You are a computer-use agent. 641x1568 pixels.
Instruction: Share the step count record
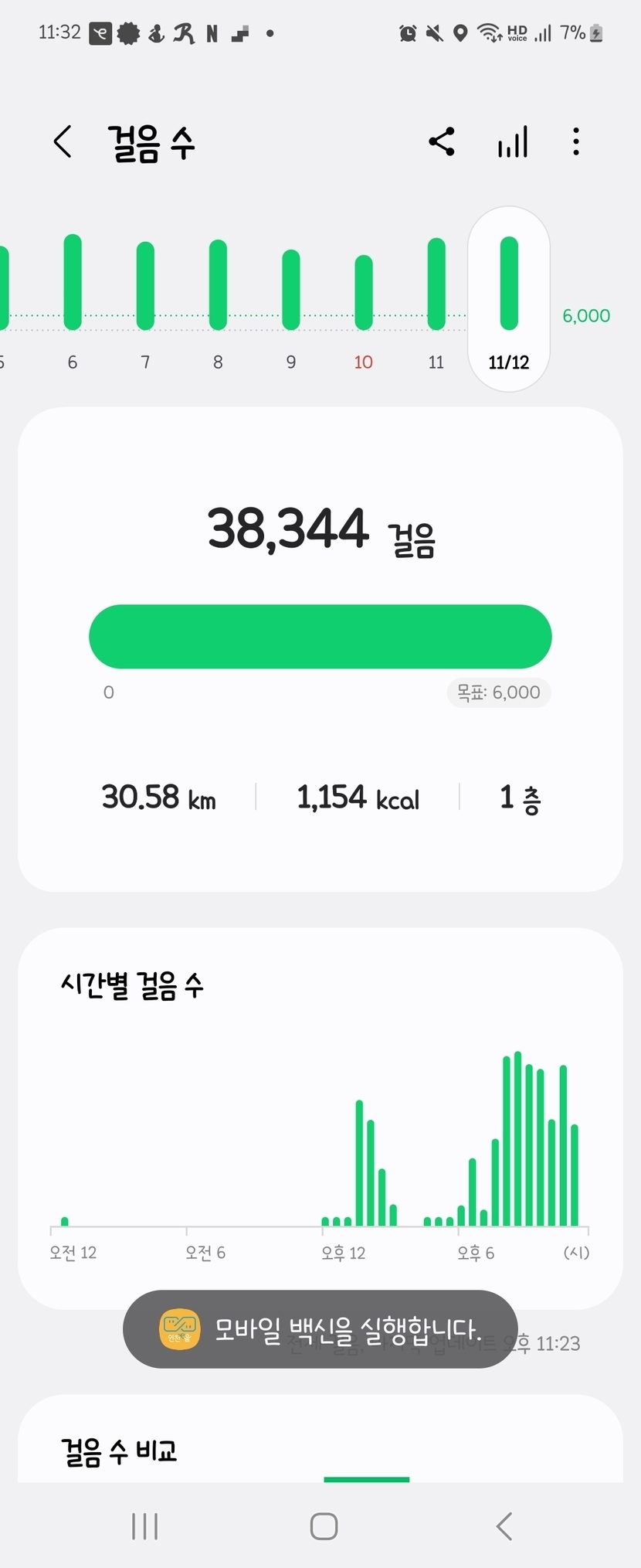(442, 142)
